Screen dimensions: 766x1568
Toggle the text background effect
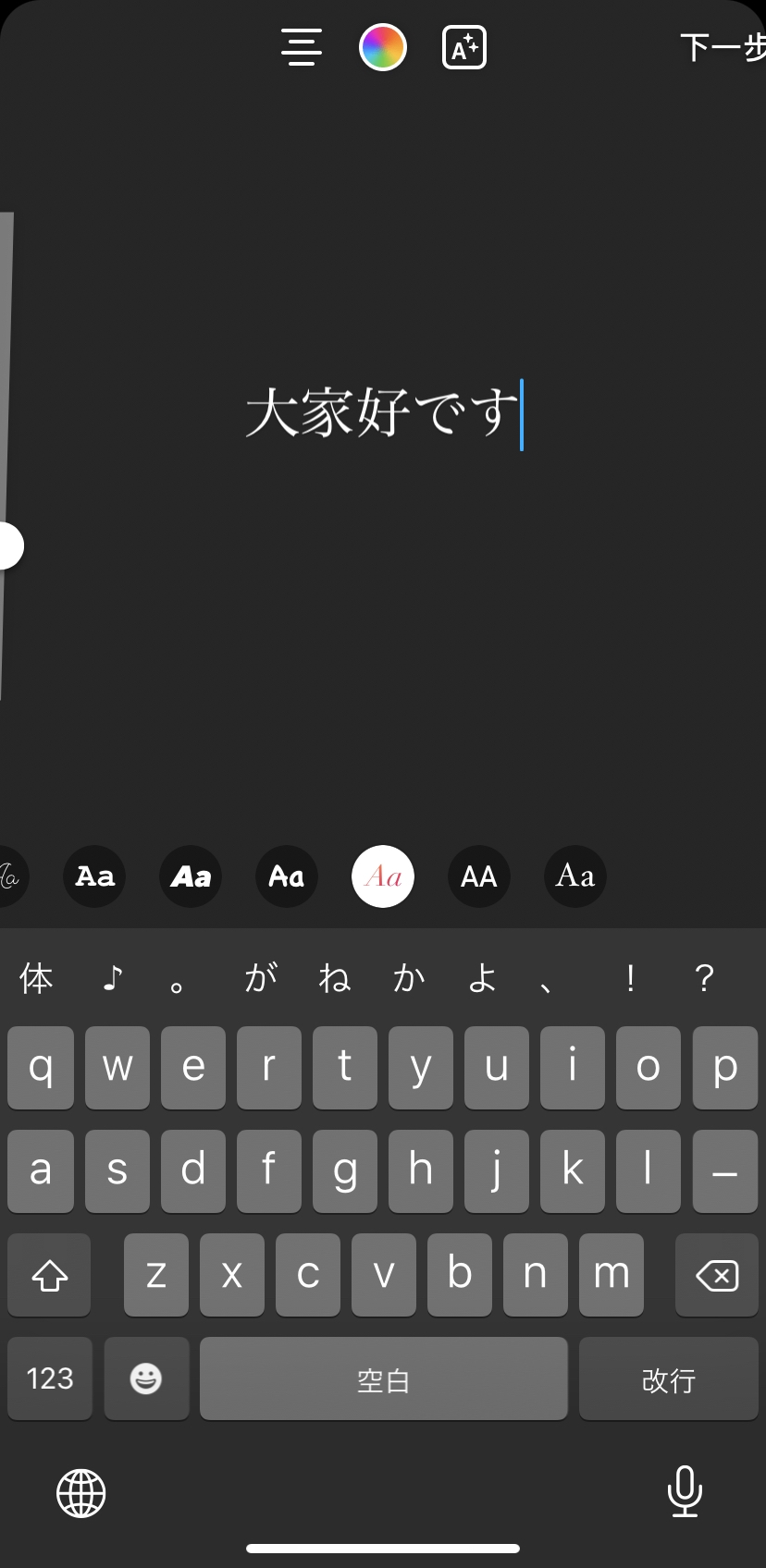(463, 47)
